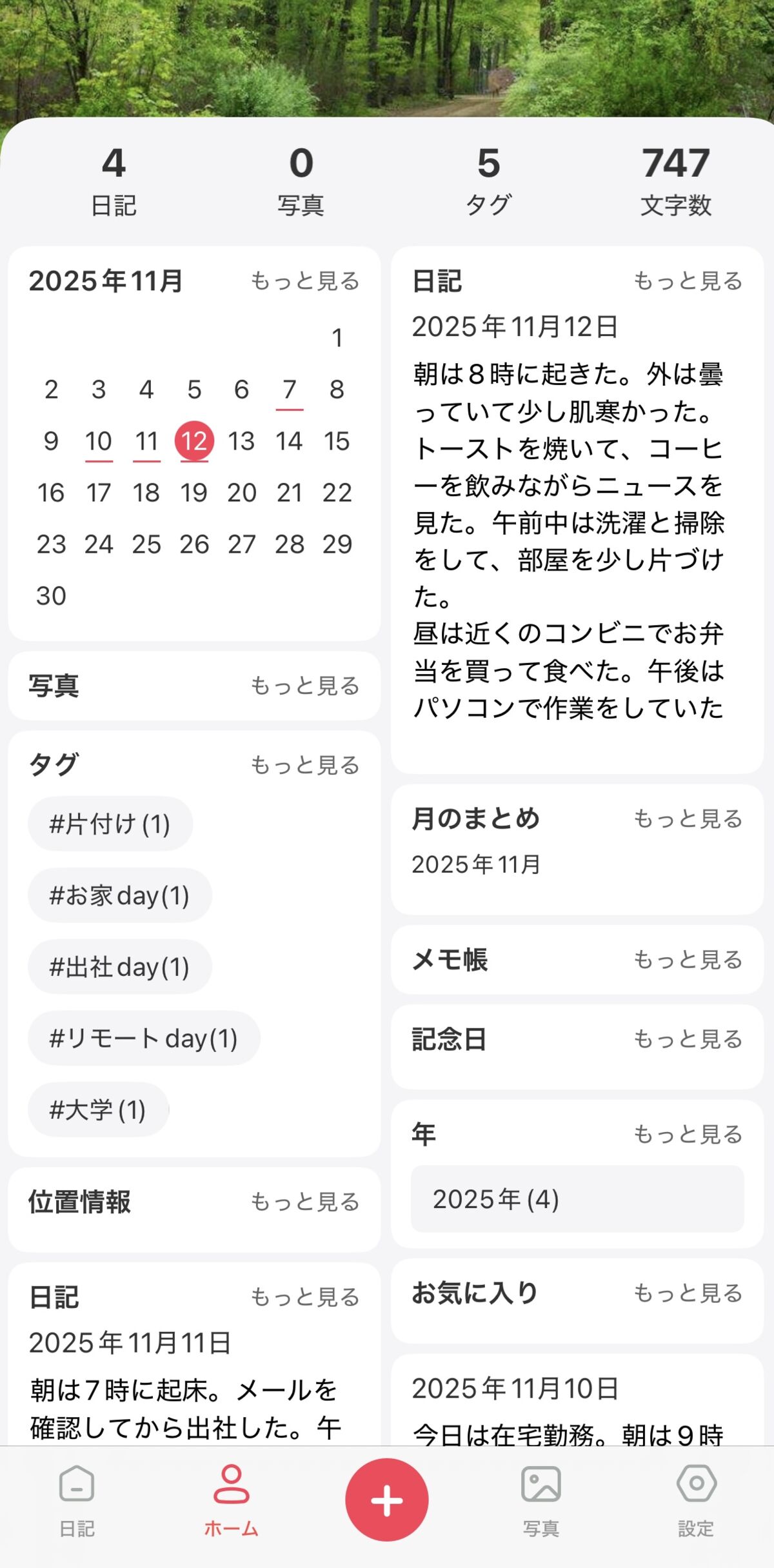Select the #片付け tag
Image resolution: width=774 pixels, height=1568 pixels.
[110, 822]
